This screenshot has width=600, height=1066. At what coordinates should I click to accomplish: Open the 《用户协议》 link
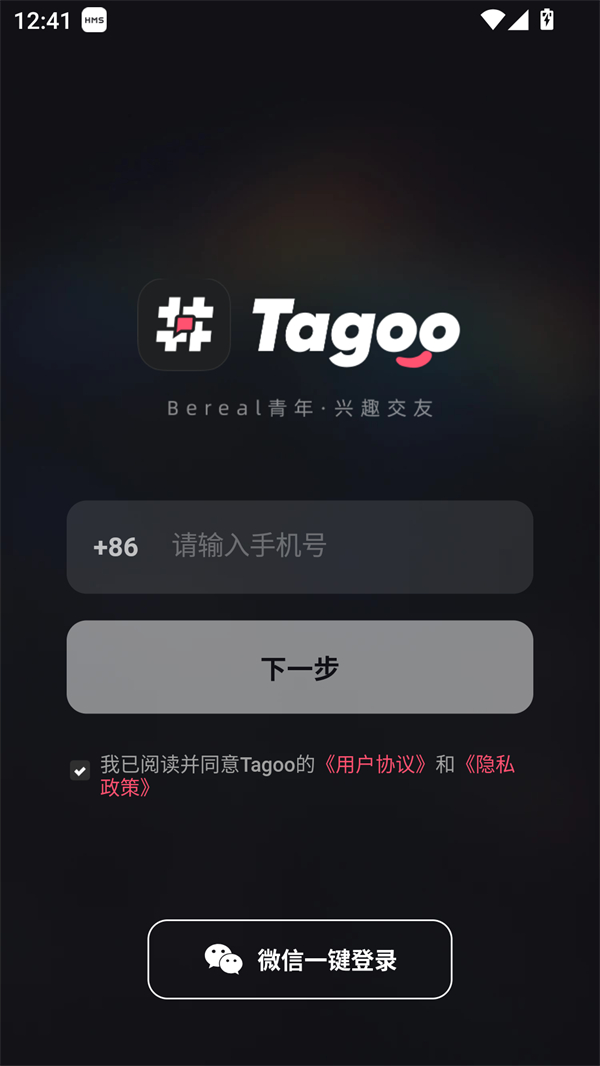tap(375, 765)
